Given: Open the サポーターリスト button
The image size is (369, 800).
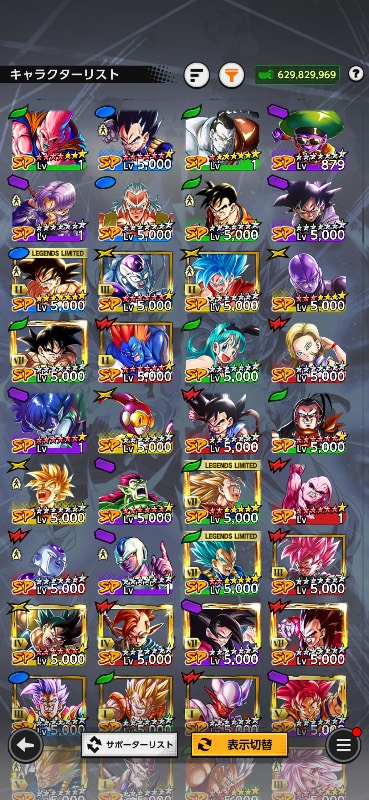Looking at the screenshot, I should (x=130, y=744).
